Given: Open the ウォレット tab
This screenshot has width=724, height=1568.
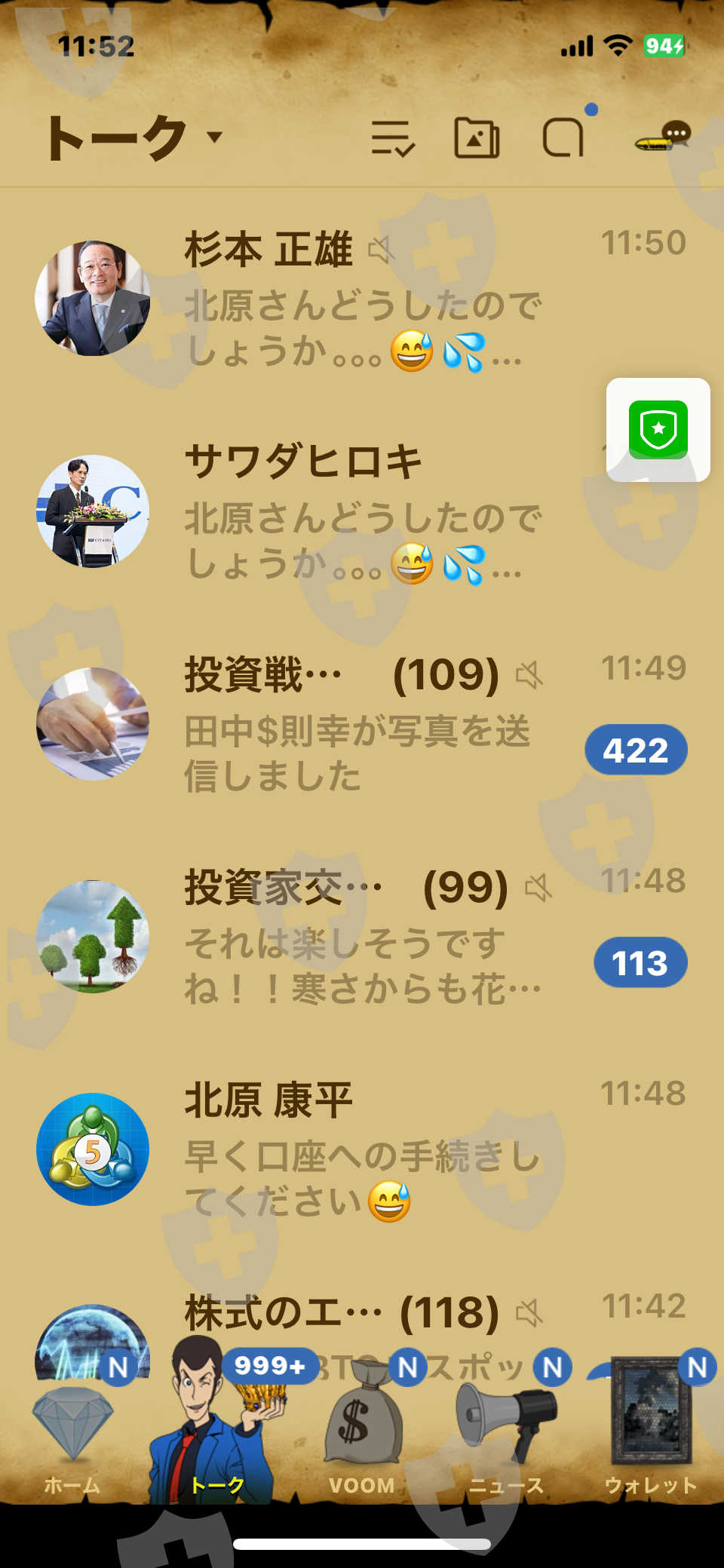Looking at the screenshot, I should coord(651,1441).
